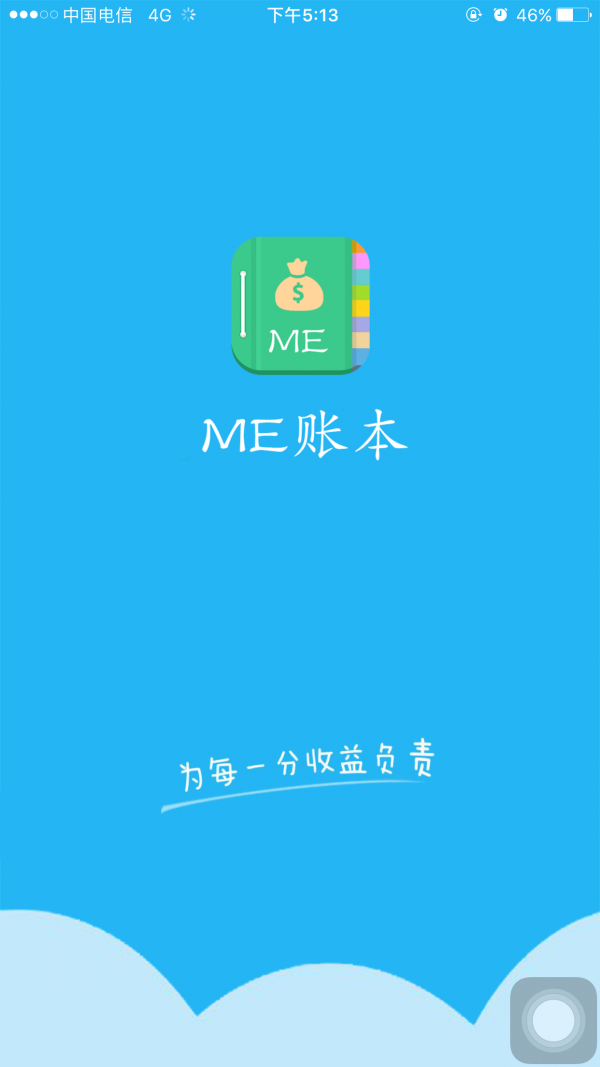Tap the AssistiveTouch floating button
The image size is (600, 1067).
pyautogui.click(x=553, y=1020)
